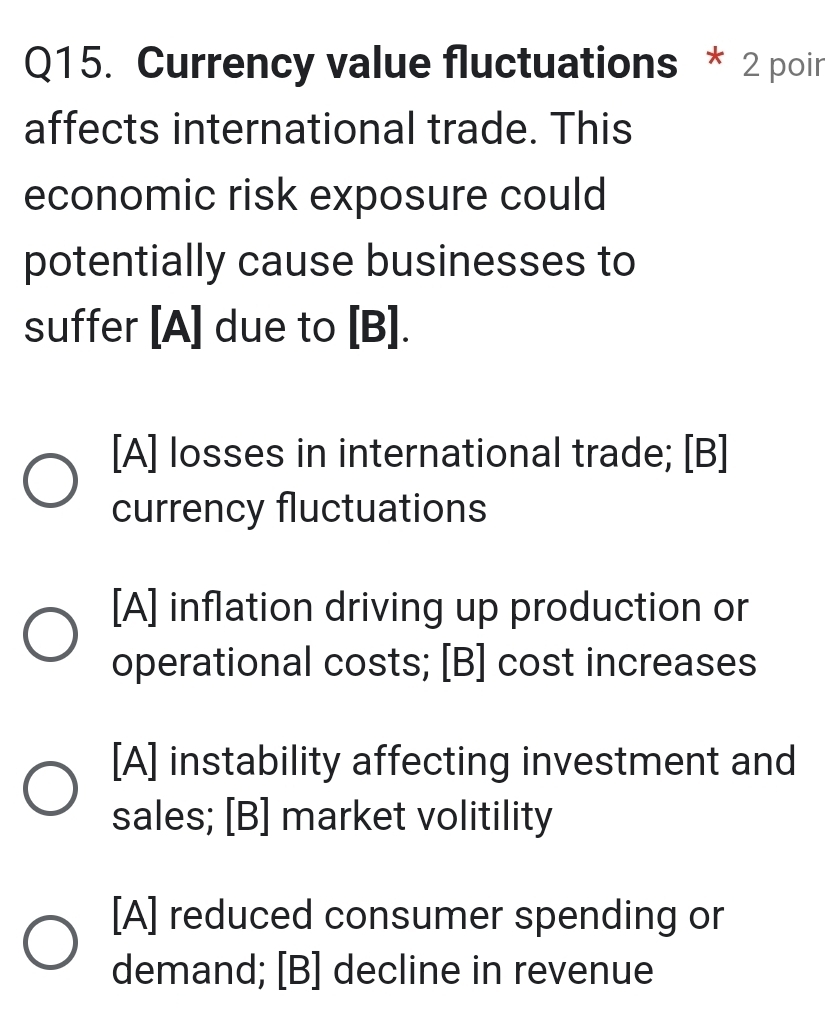Viewport: 825px width, 1024px height.
Task: Select the losses in international trade option
Action: click(50, 481)
